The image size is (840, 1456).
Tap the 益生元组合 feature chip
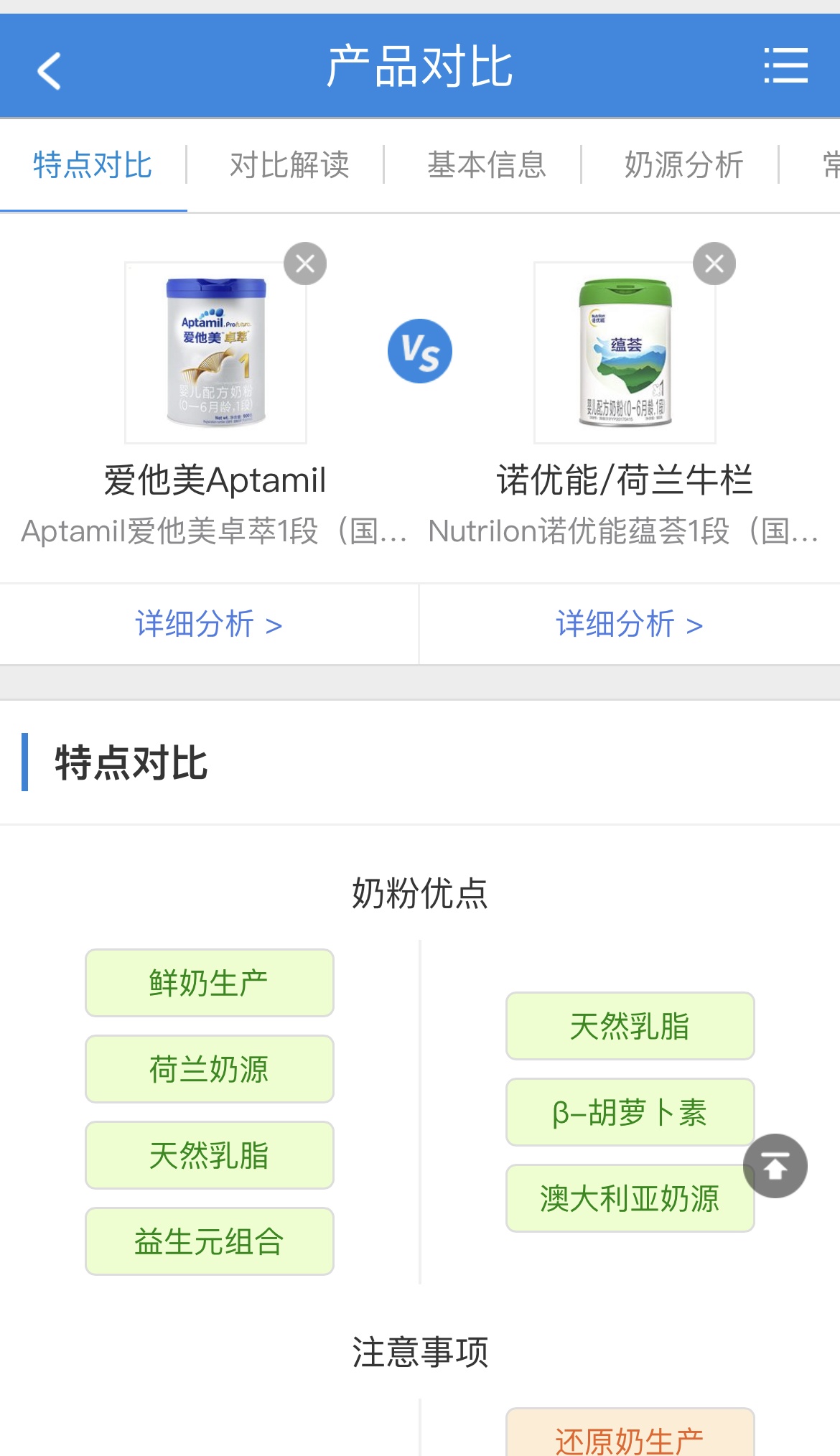(209, 1241)
